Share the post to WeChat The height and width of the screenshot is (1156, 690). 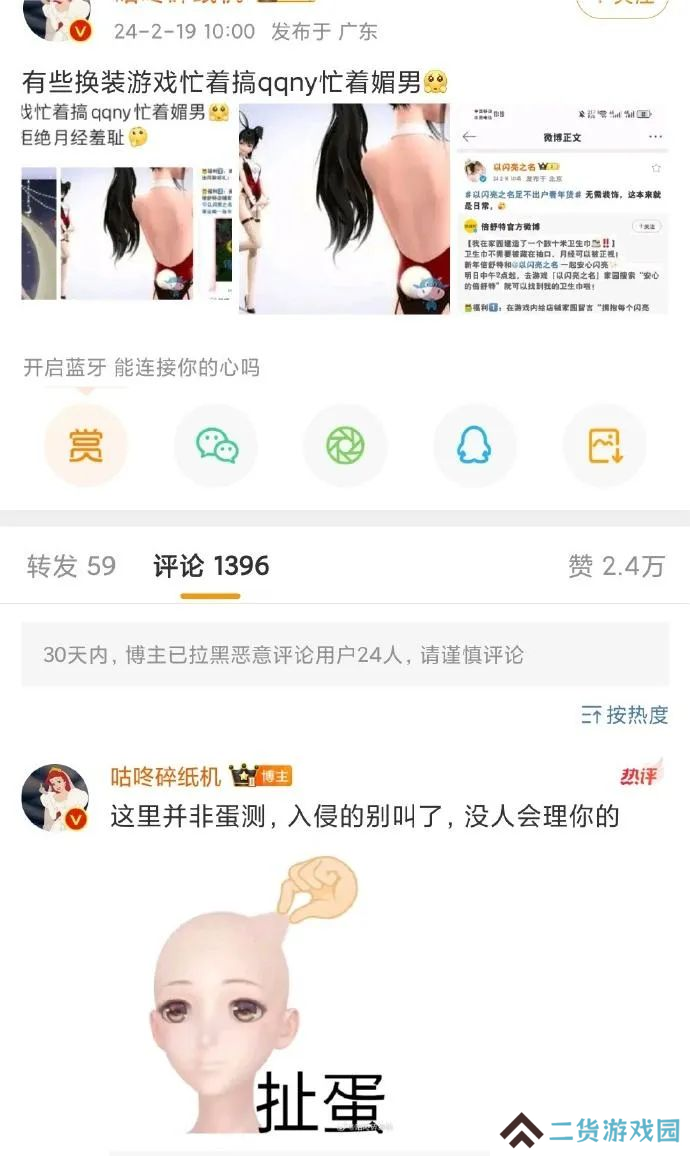click(216, 445)
